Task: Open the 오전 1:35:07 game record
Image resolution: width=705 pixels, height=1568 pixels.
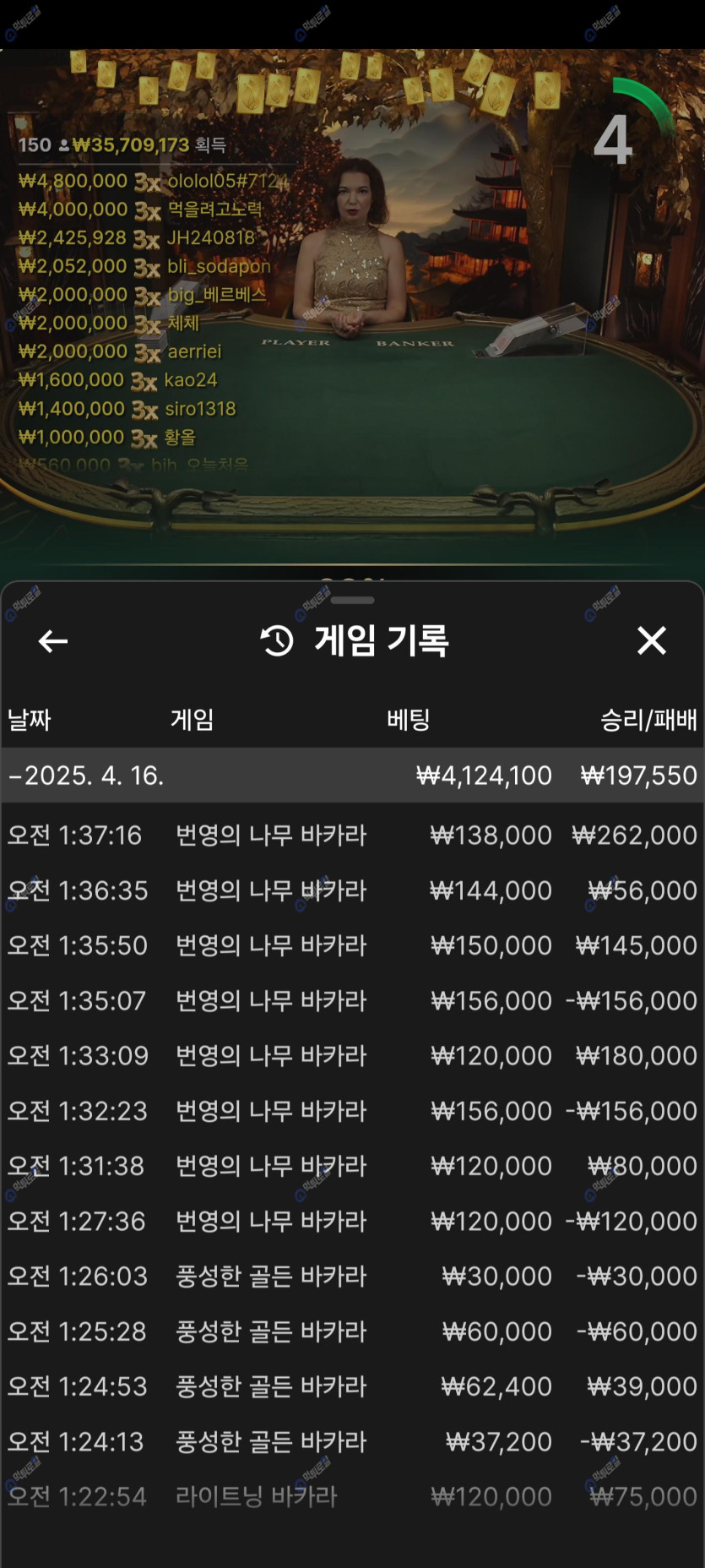Action: click(352, 1000)
